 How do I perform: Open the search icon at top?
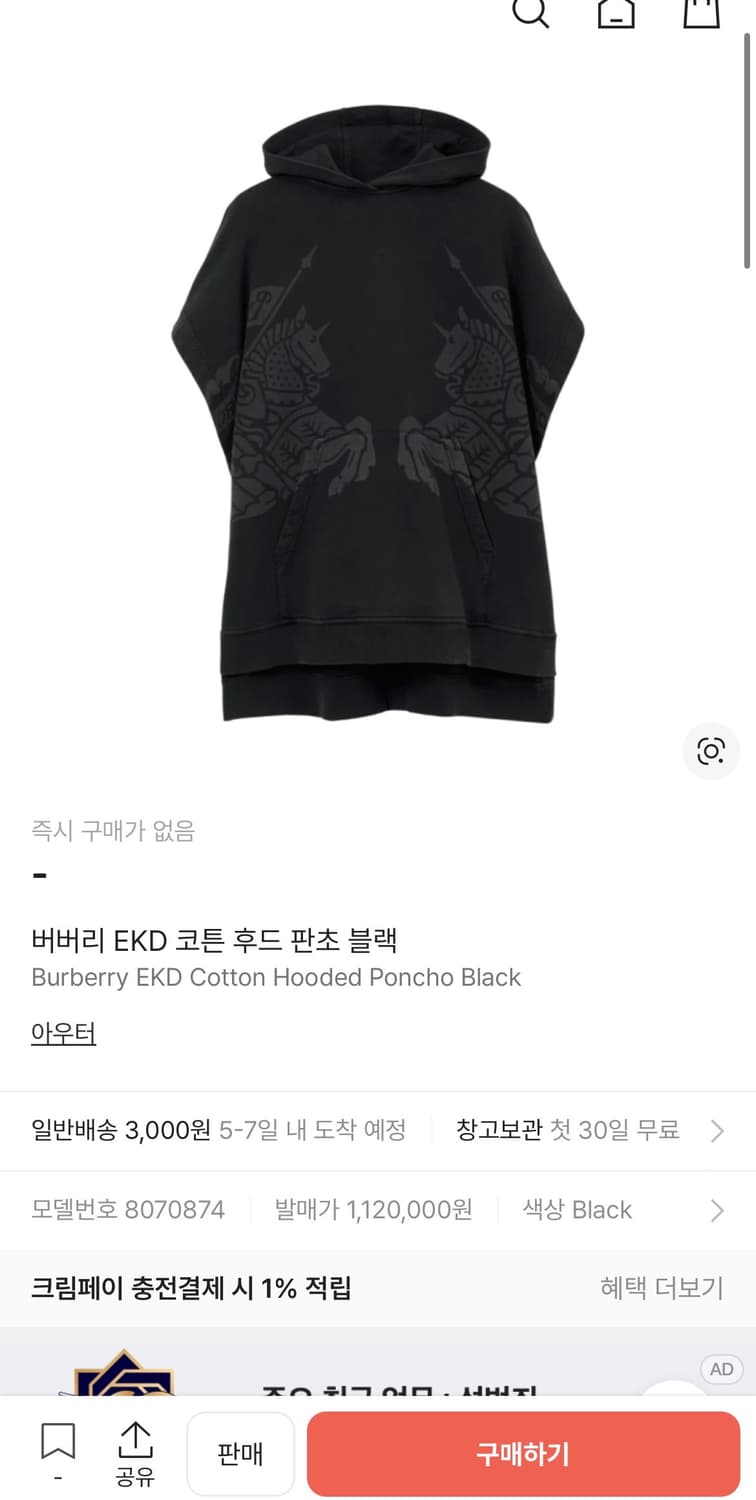pyautogui.click(x=531, y=14)
